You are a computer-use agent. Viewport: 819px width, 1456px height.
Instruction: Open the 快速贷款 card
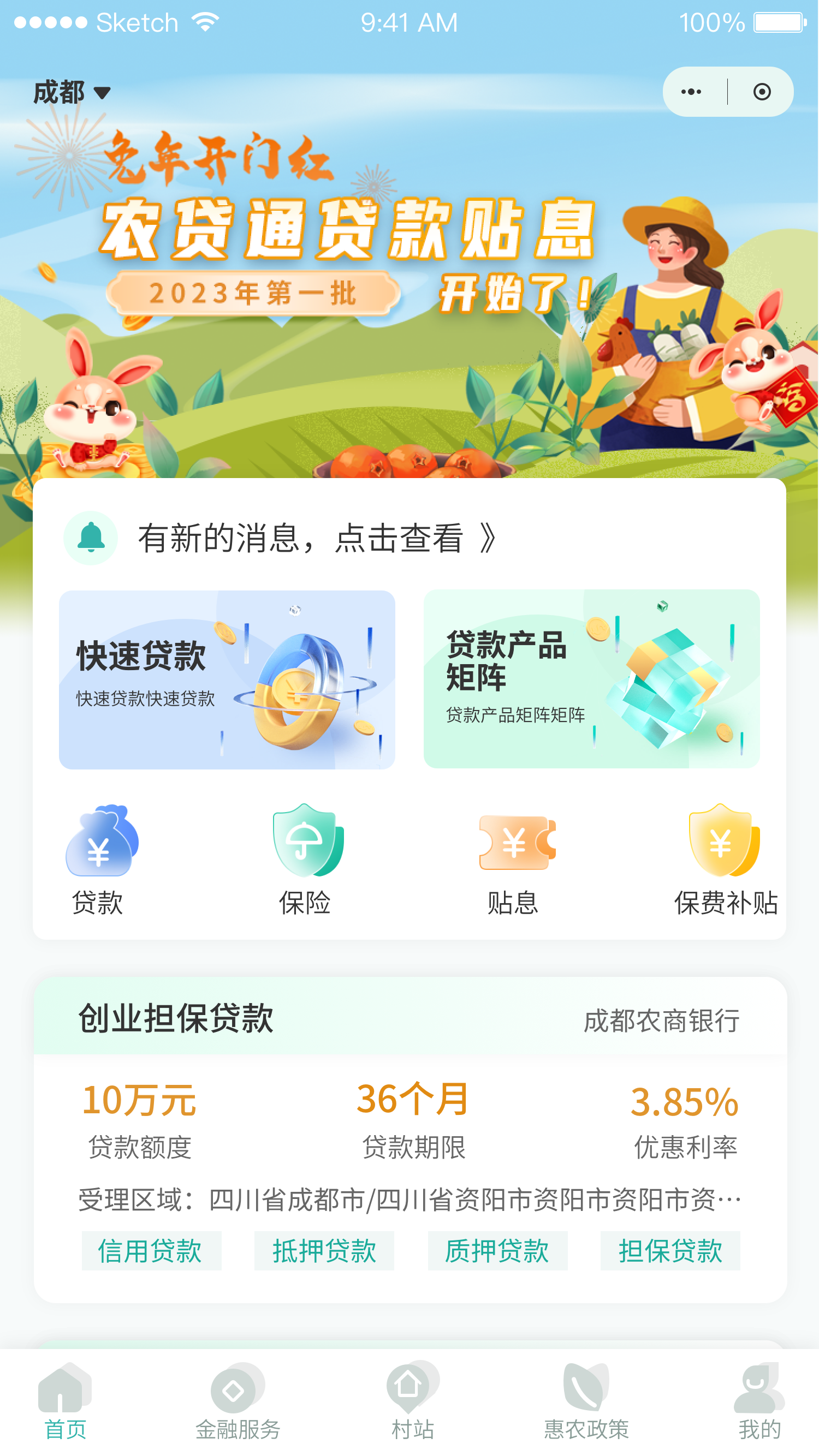[227, 679]
